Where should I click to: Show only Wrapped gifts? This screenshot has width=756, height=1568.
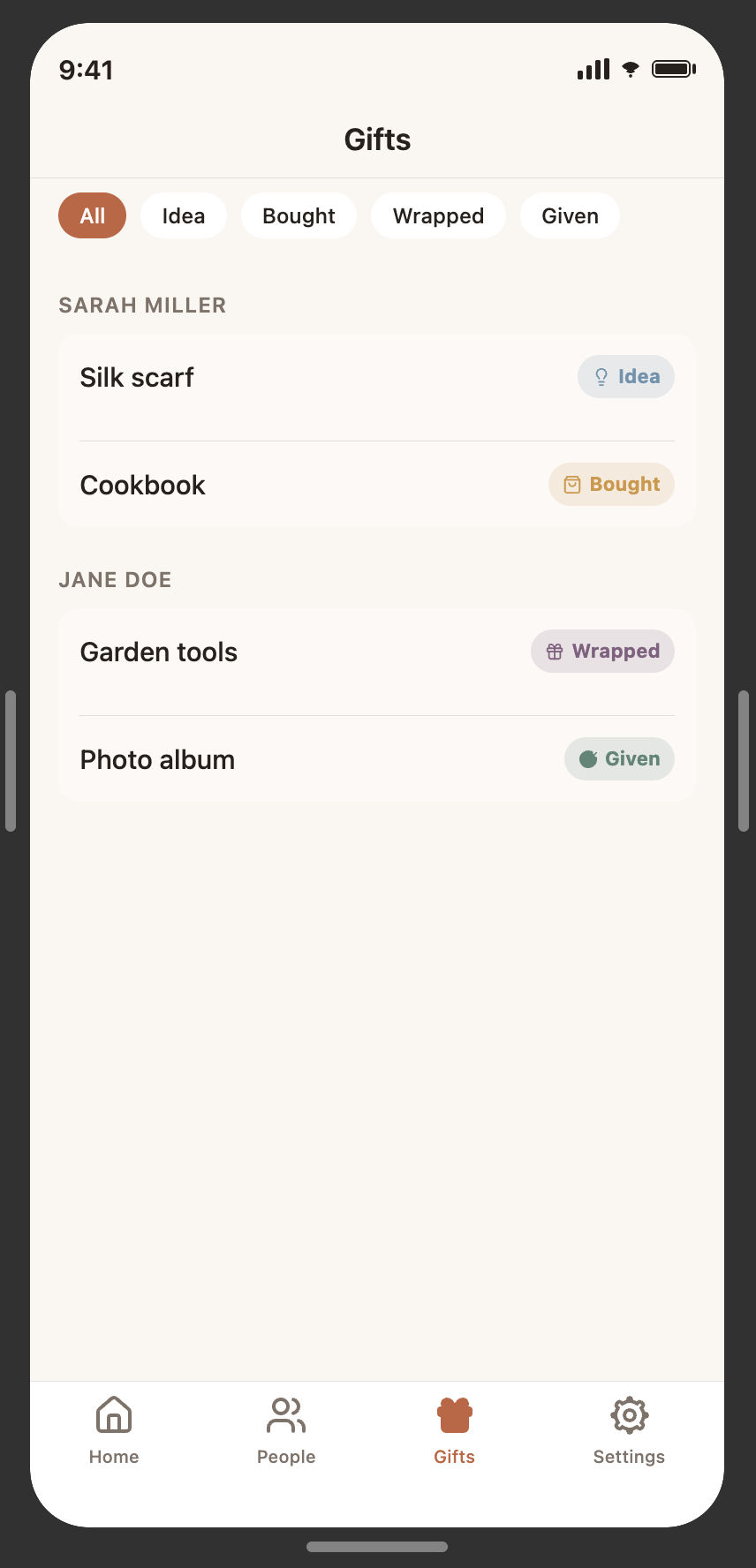pos(438,216)
